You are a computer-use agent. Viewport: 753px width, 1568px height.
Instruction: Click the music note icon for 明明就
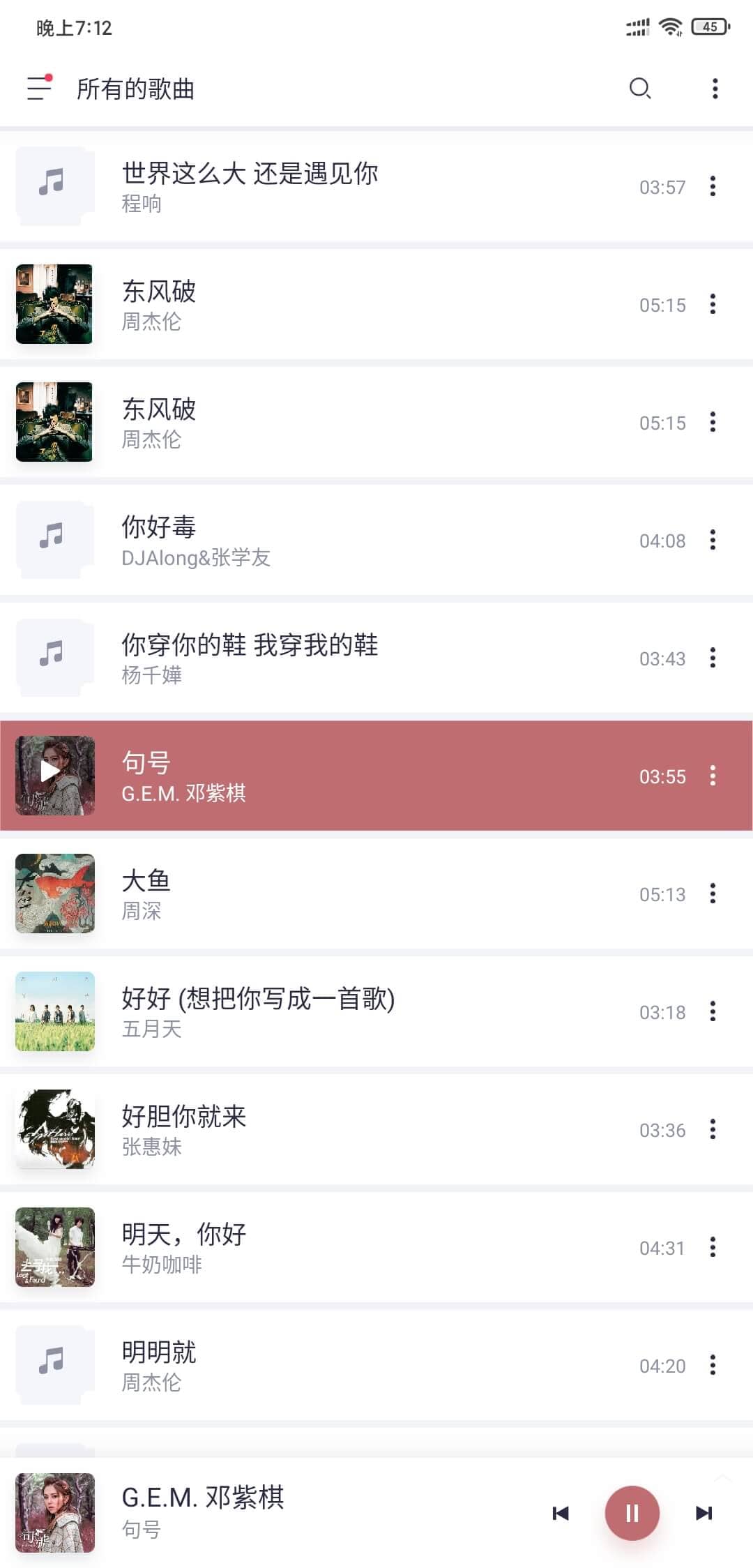tap(54, 1366)
